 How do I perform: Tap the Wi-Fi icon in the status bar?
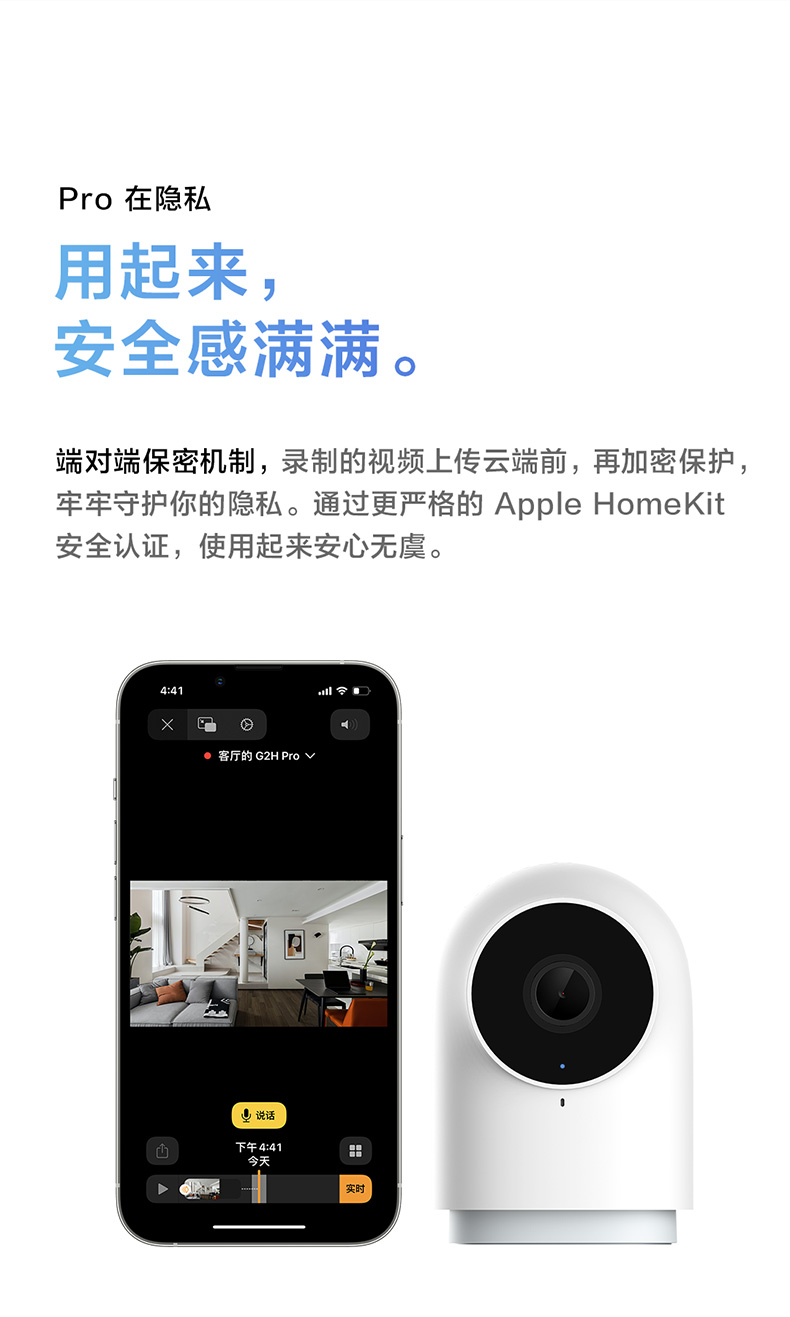coord(341,690)
